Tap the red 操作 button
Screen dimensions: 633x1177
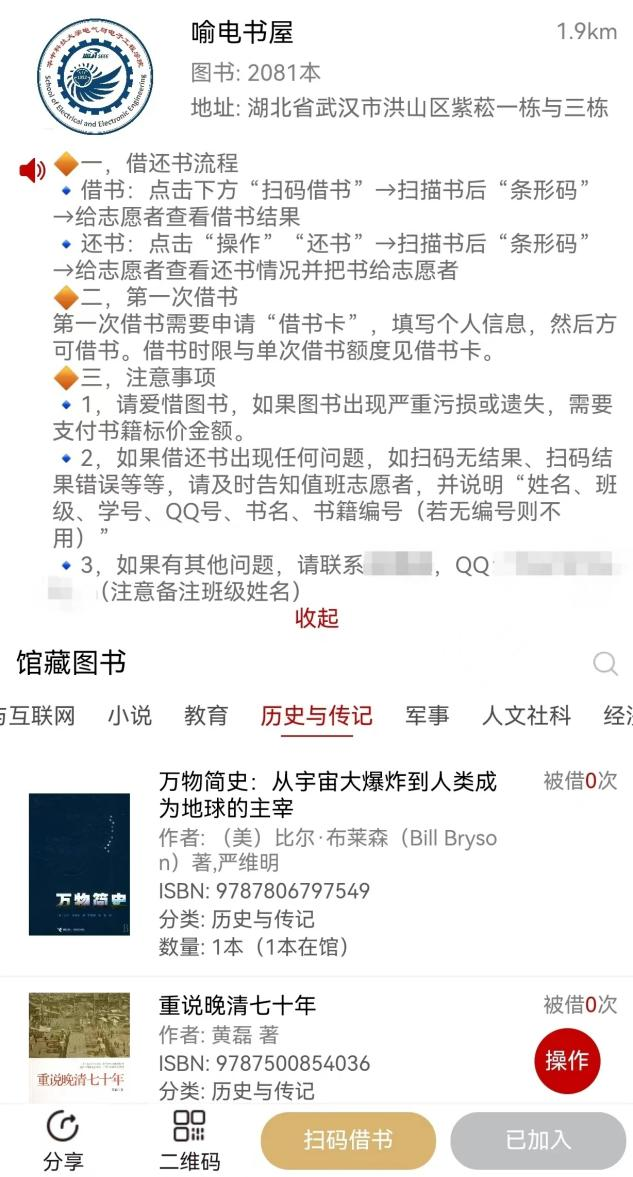click(x=568, y=1060)
